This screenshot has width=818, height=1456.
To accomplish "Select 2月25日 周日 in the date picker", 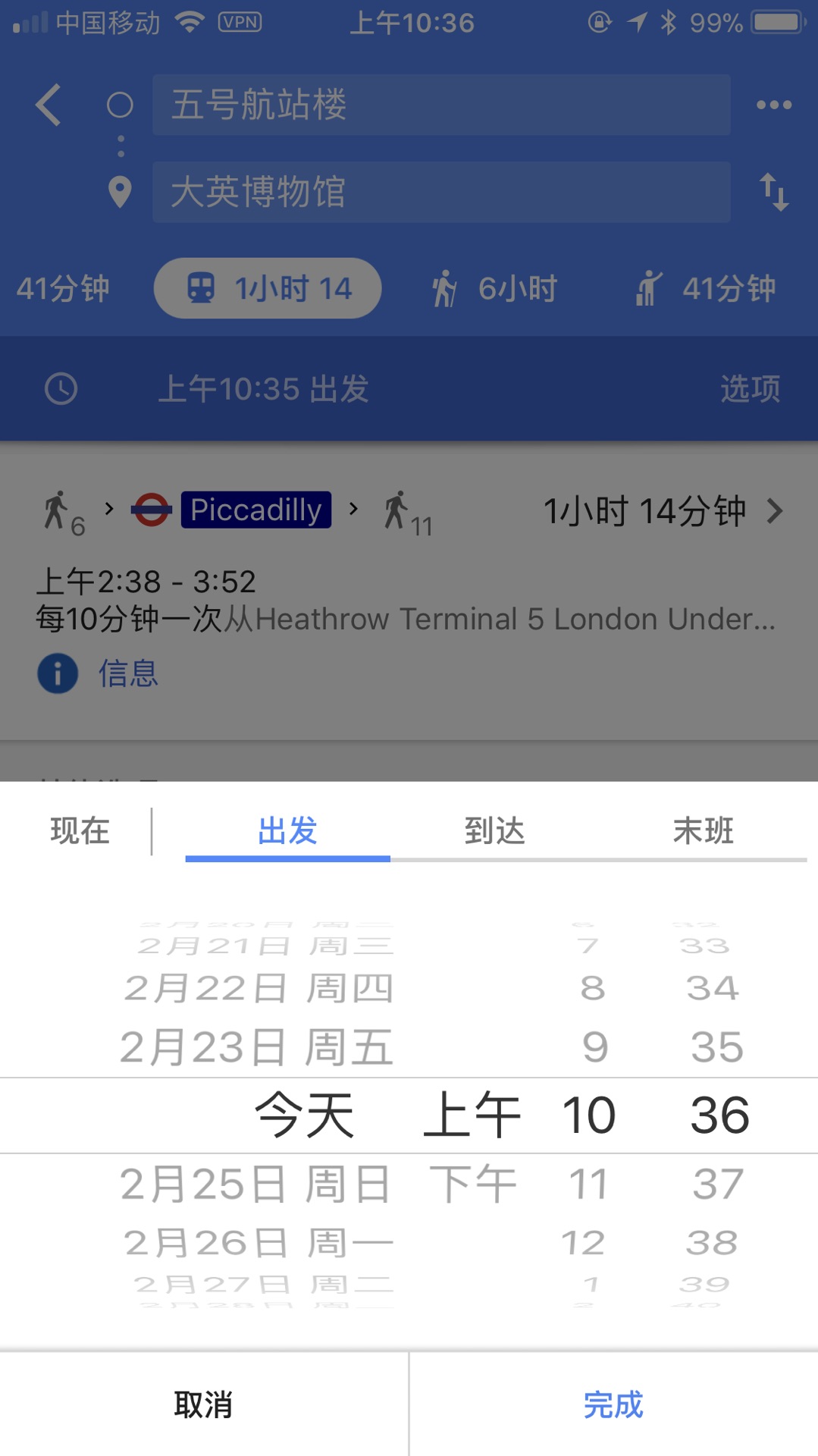I will [x=255, y=1184].
